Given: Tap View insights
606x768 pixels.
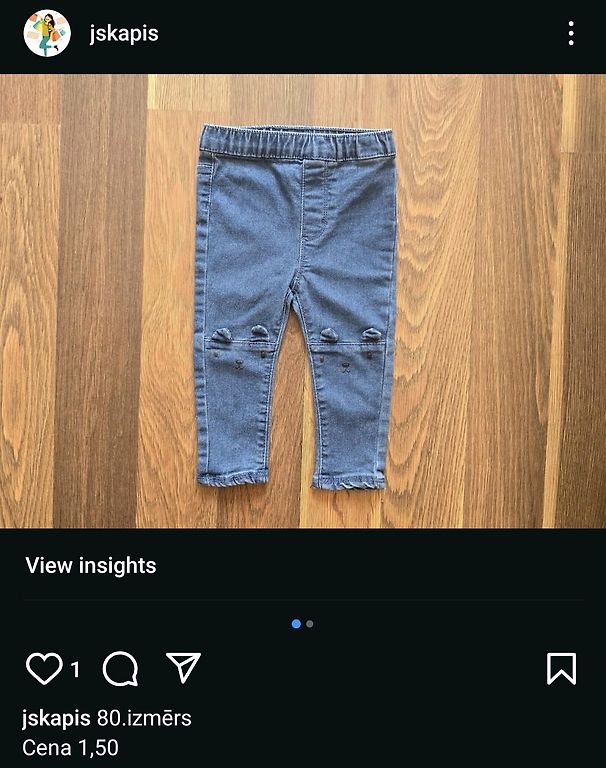Looking at the screenshot, I should tap(91, 566).
